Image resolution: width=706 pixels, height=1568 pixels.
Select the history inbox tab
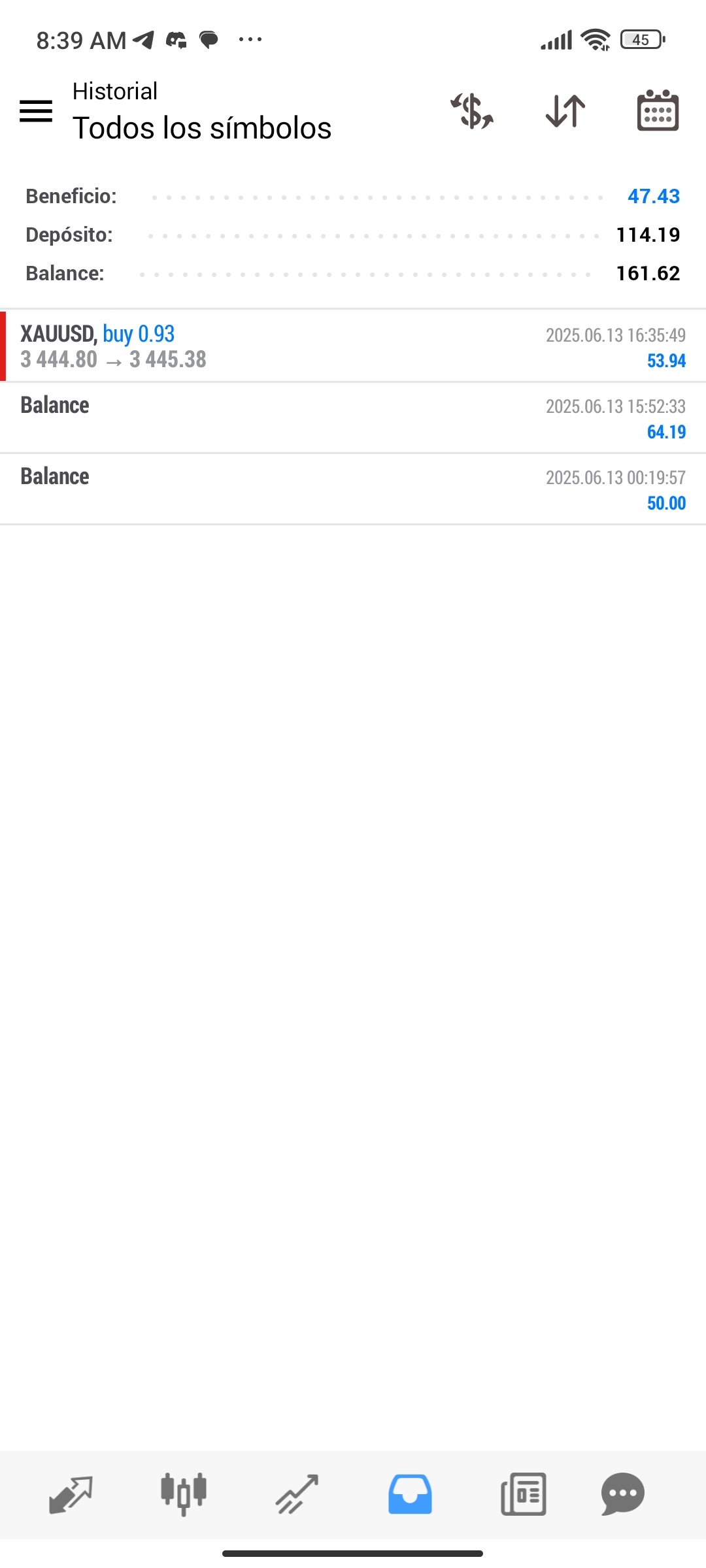click(x=410, y=1494)
